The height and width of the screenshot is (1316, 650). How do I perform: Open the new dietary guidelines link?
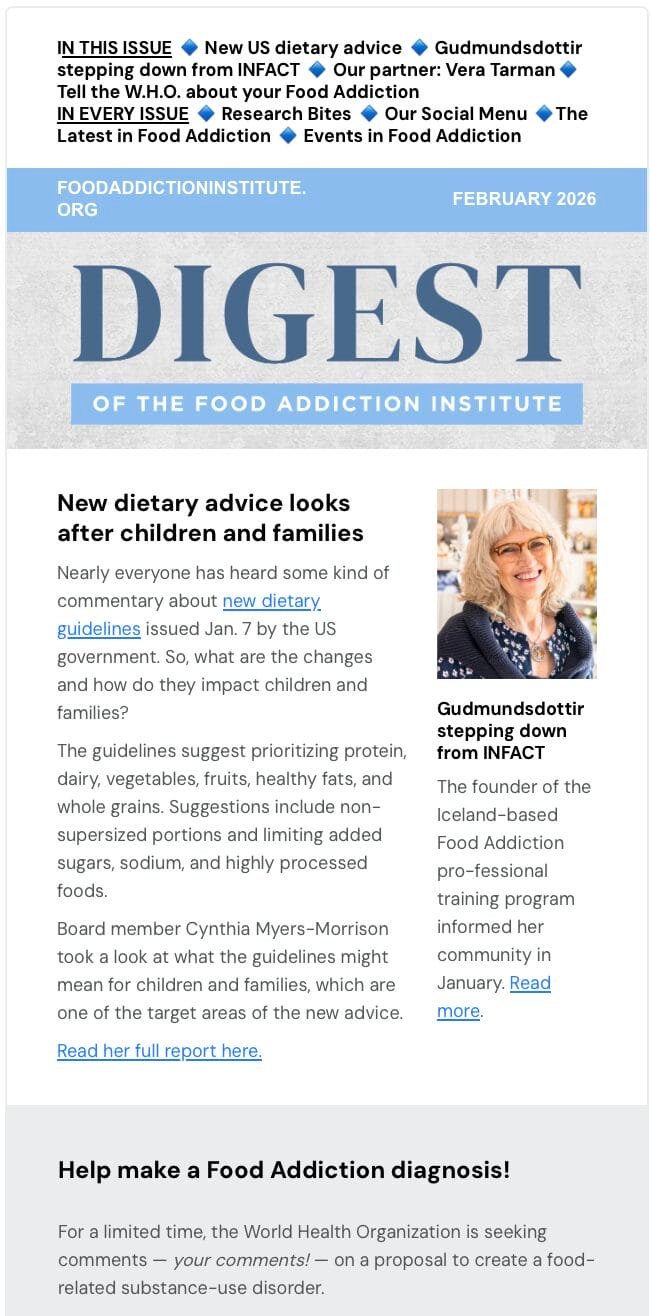pyautogui.click(x=270, y=601)
